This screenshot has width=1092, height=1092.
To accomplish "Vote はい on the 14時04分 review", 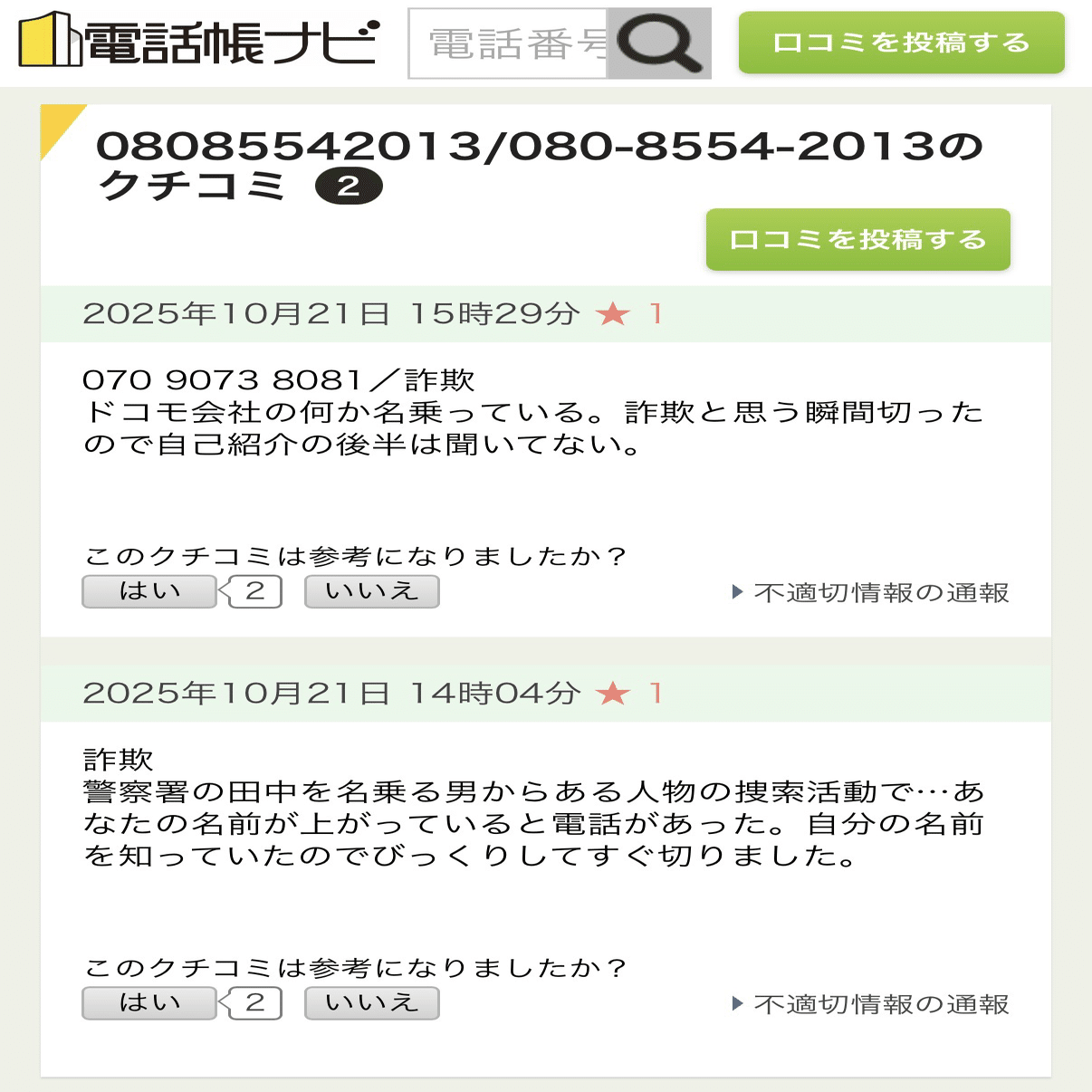I will coord(149,1003).
